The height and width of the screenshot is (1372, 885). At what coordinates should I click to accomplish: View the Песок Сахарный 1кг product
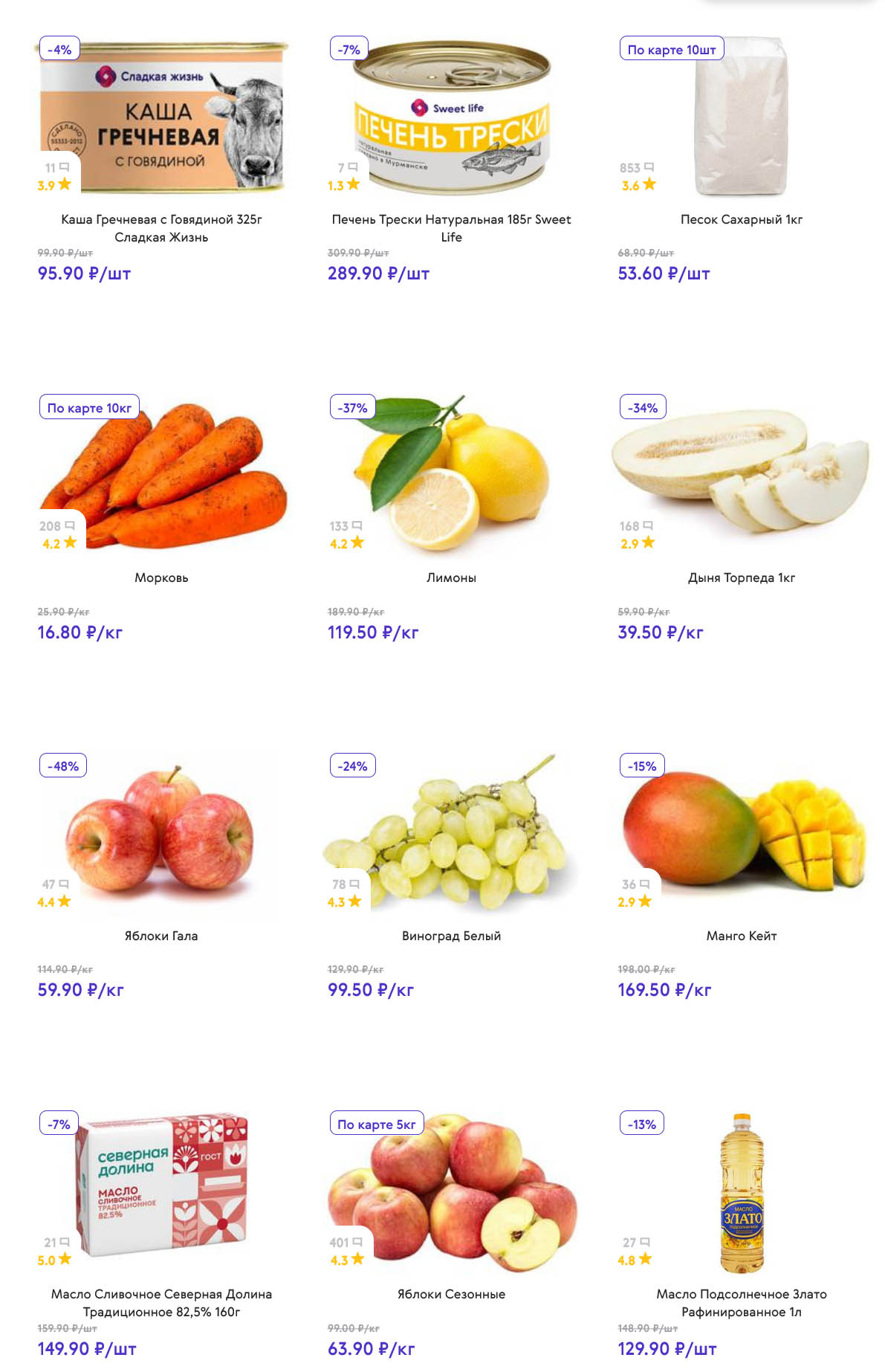[x=741, y=219]
